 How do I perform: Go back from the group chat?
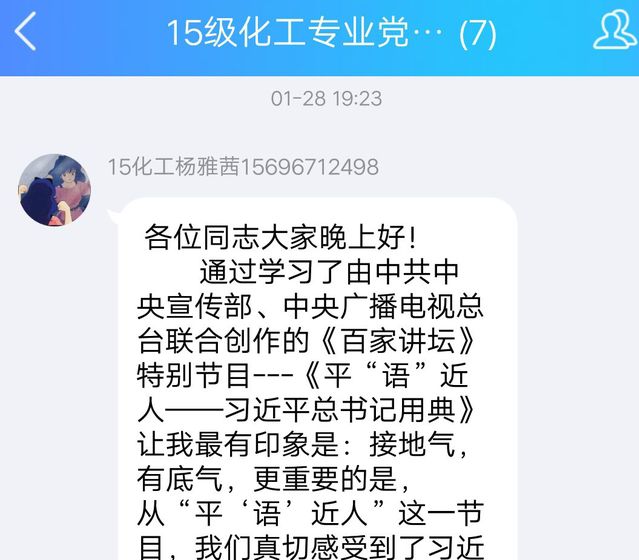click(x=26, y=34)
